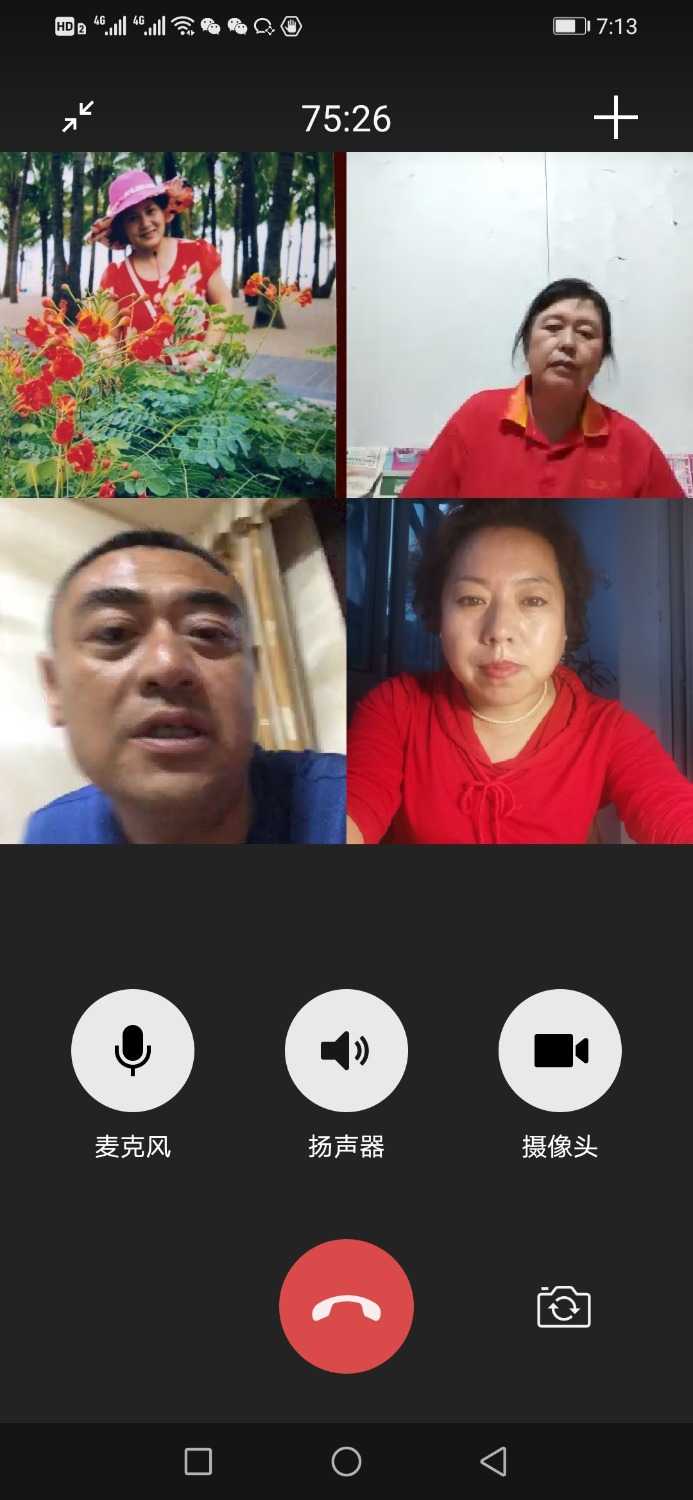
Task: Enlarge the tile with the pink hat woman
Action: coord(168,325)
